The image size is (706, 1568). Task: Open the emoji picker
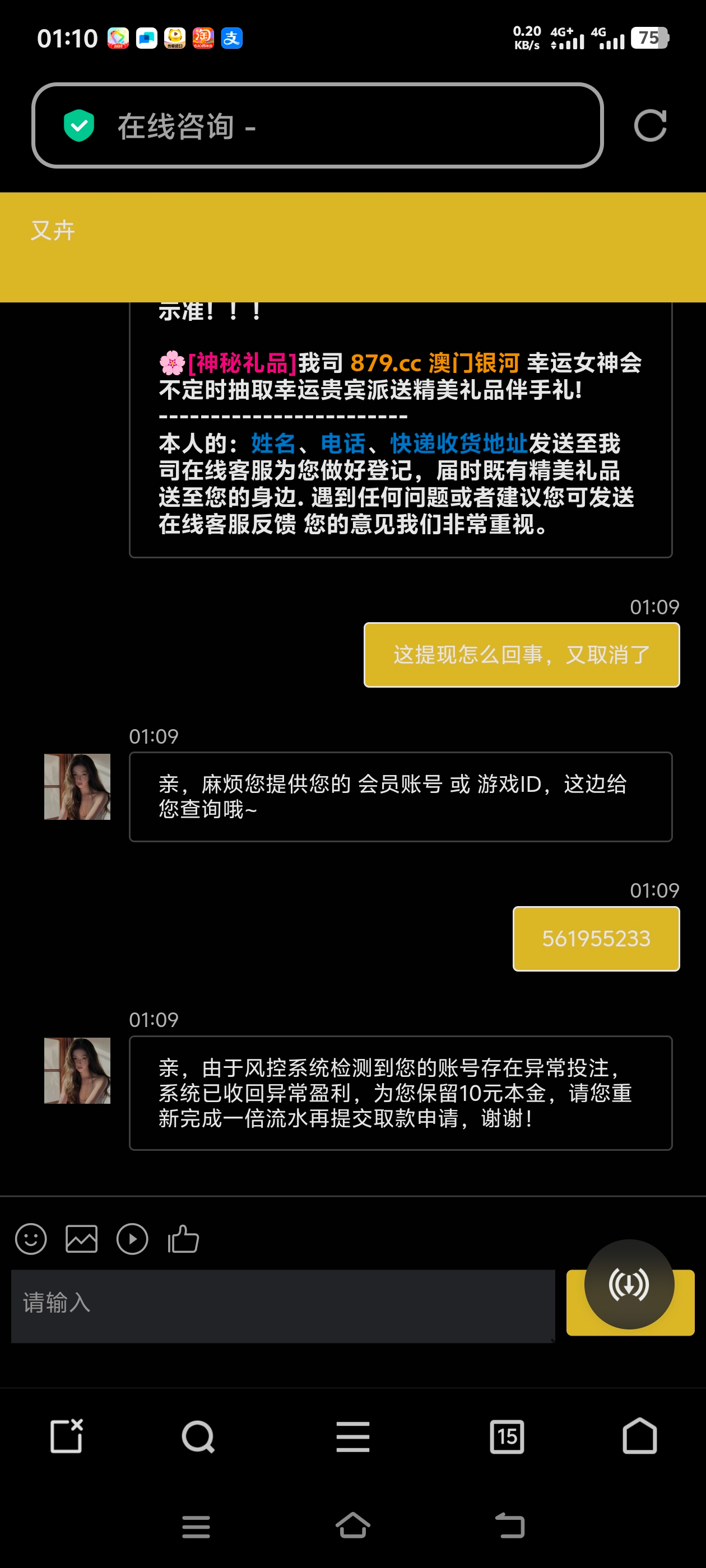(31, 1239)
